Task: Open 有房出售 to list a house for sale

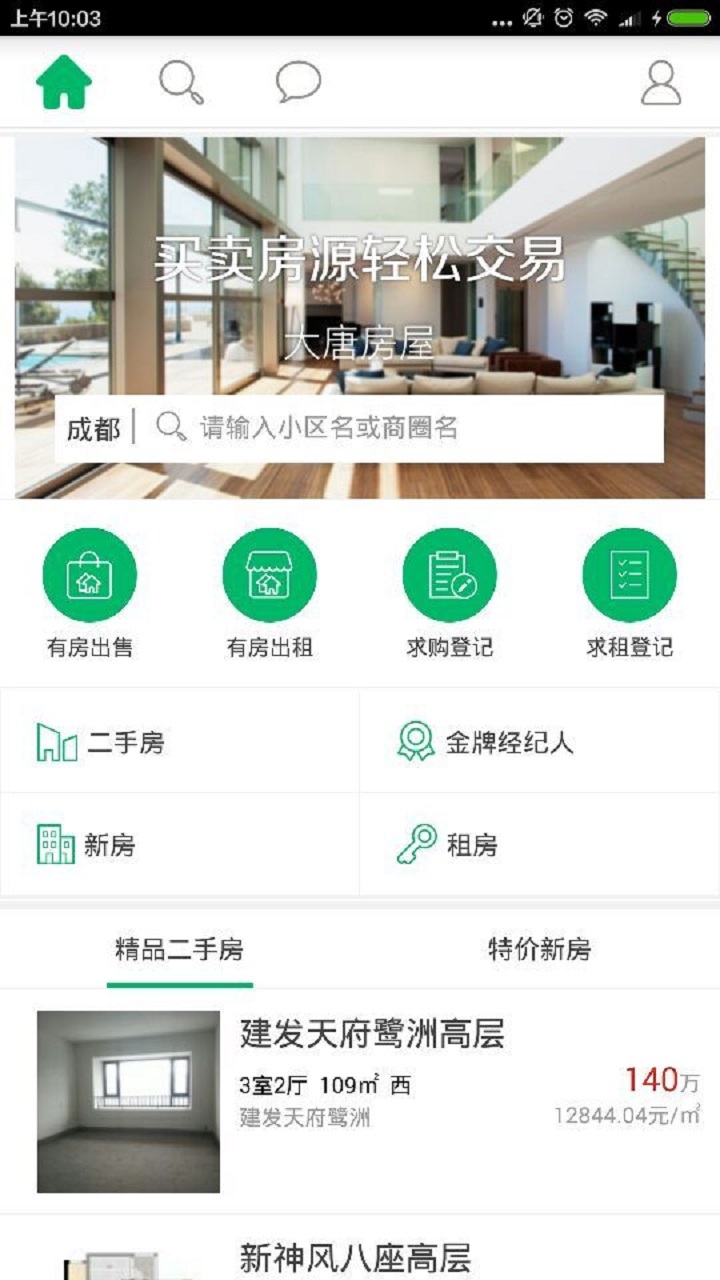Action: pyautogui.click(x=90, y=592)
